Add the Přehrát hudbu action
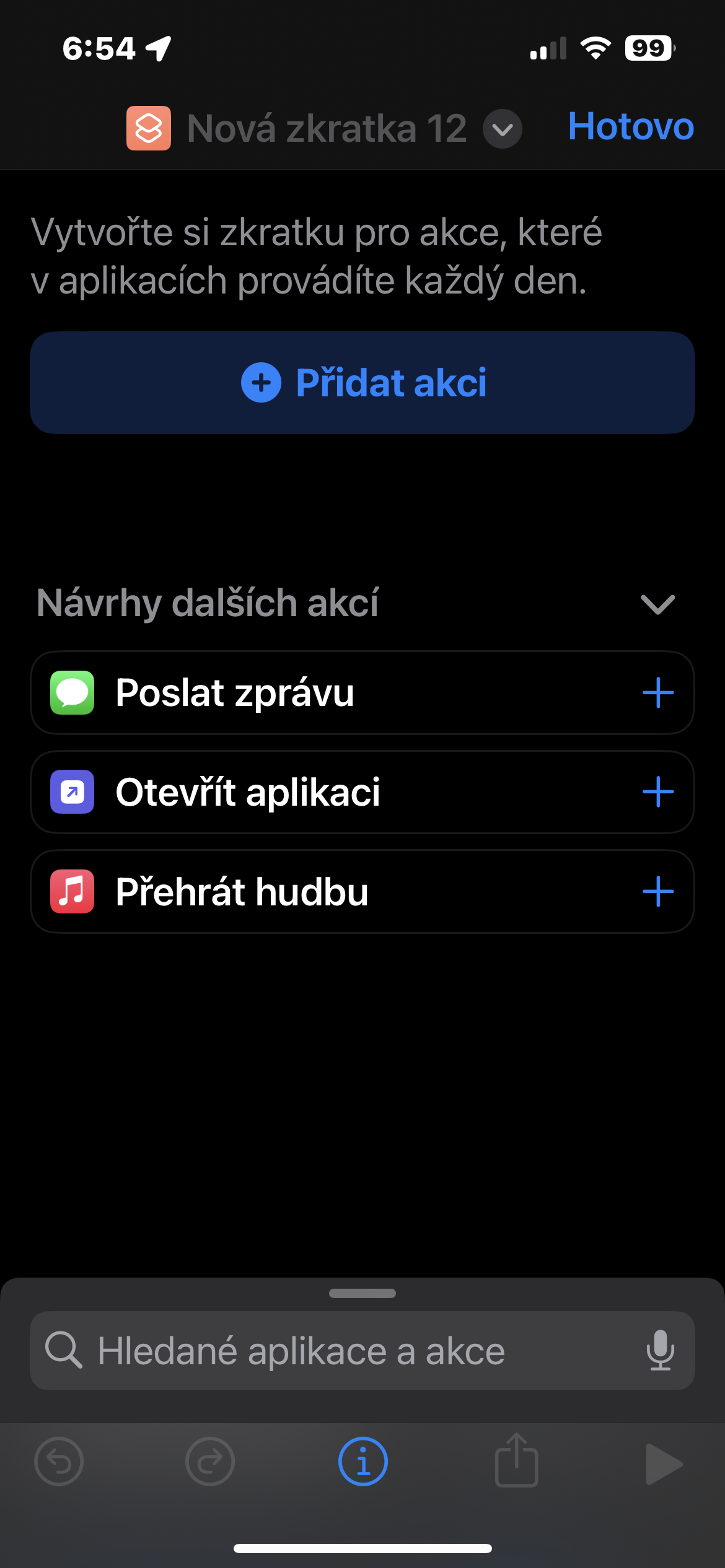The width and height of the screenshot is (725, 1568). [x=657, y=892]
